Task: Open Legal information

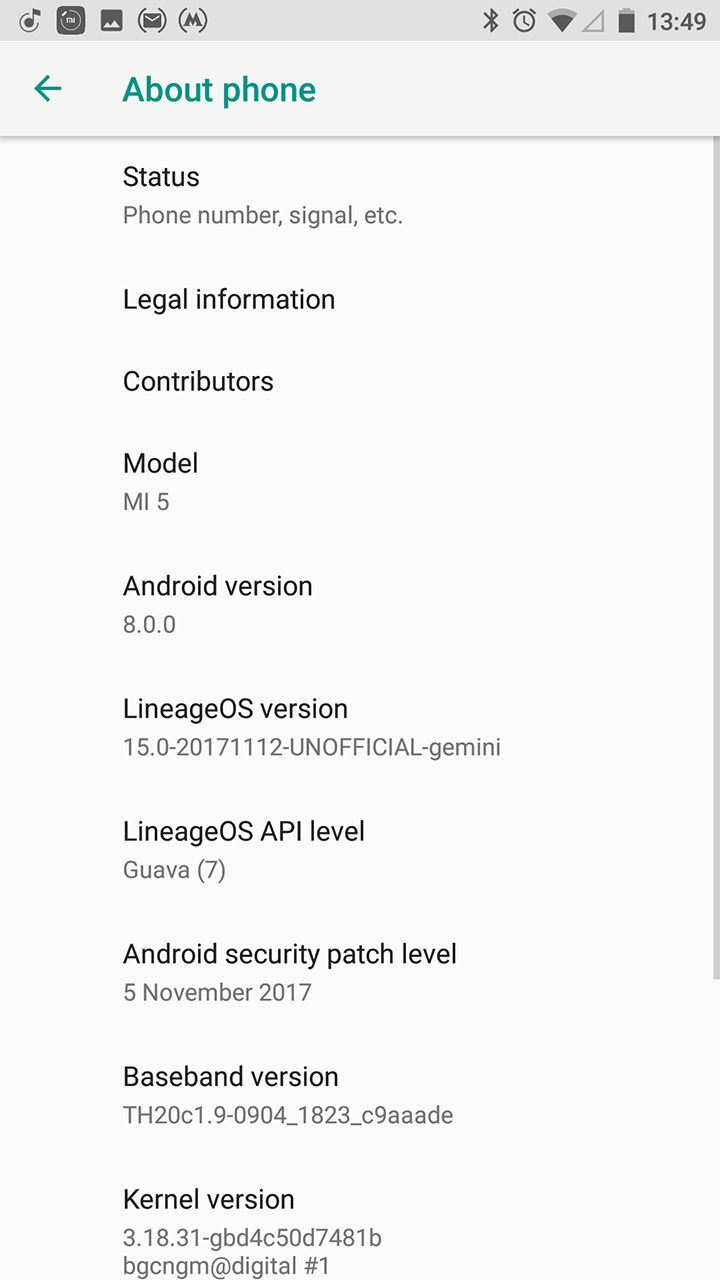Action: [x=360, y=299]
